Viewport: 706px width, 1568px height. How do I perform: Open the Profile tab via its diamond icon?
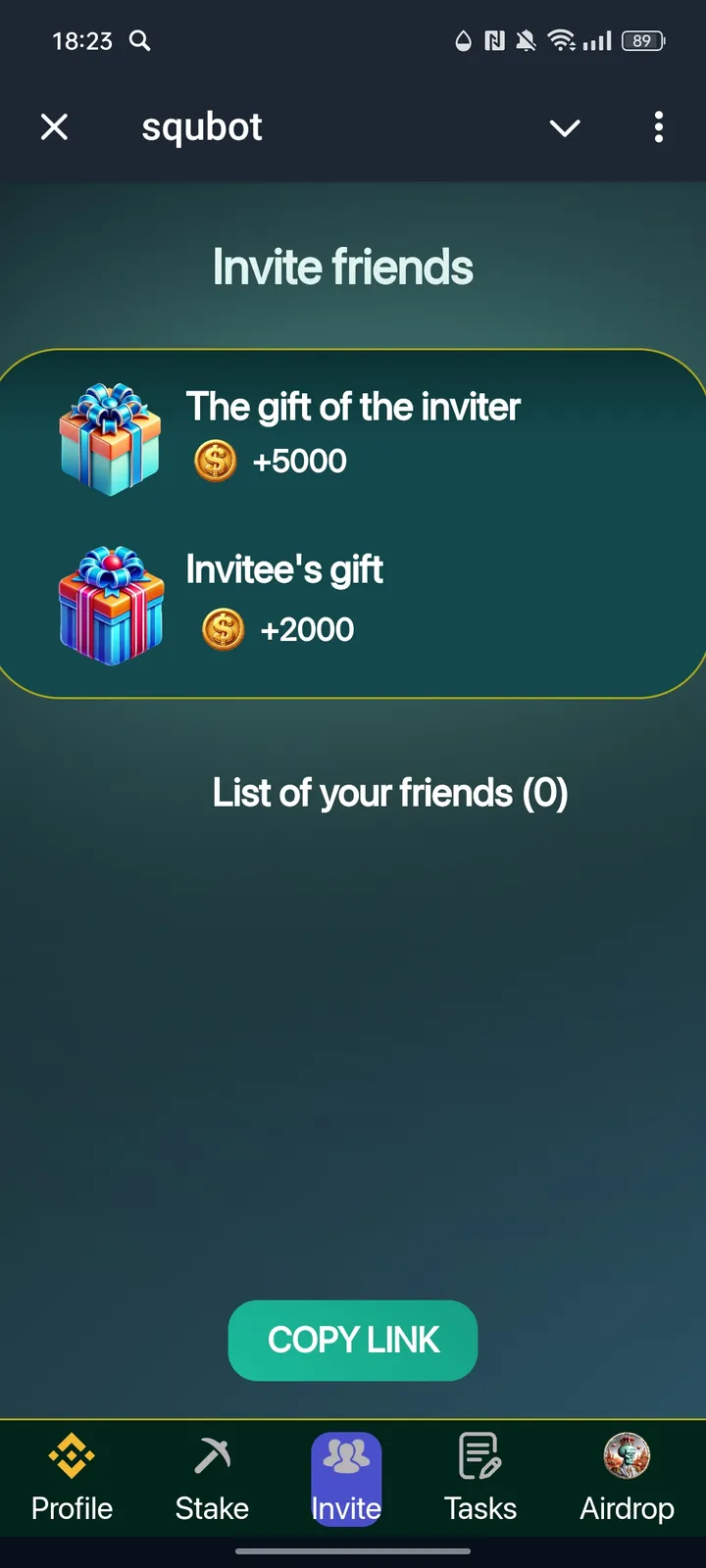pos(71,1455)
